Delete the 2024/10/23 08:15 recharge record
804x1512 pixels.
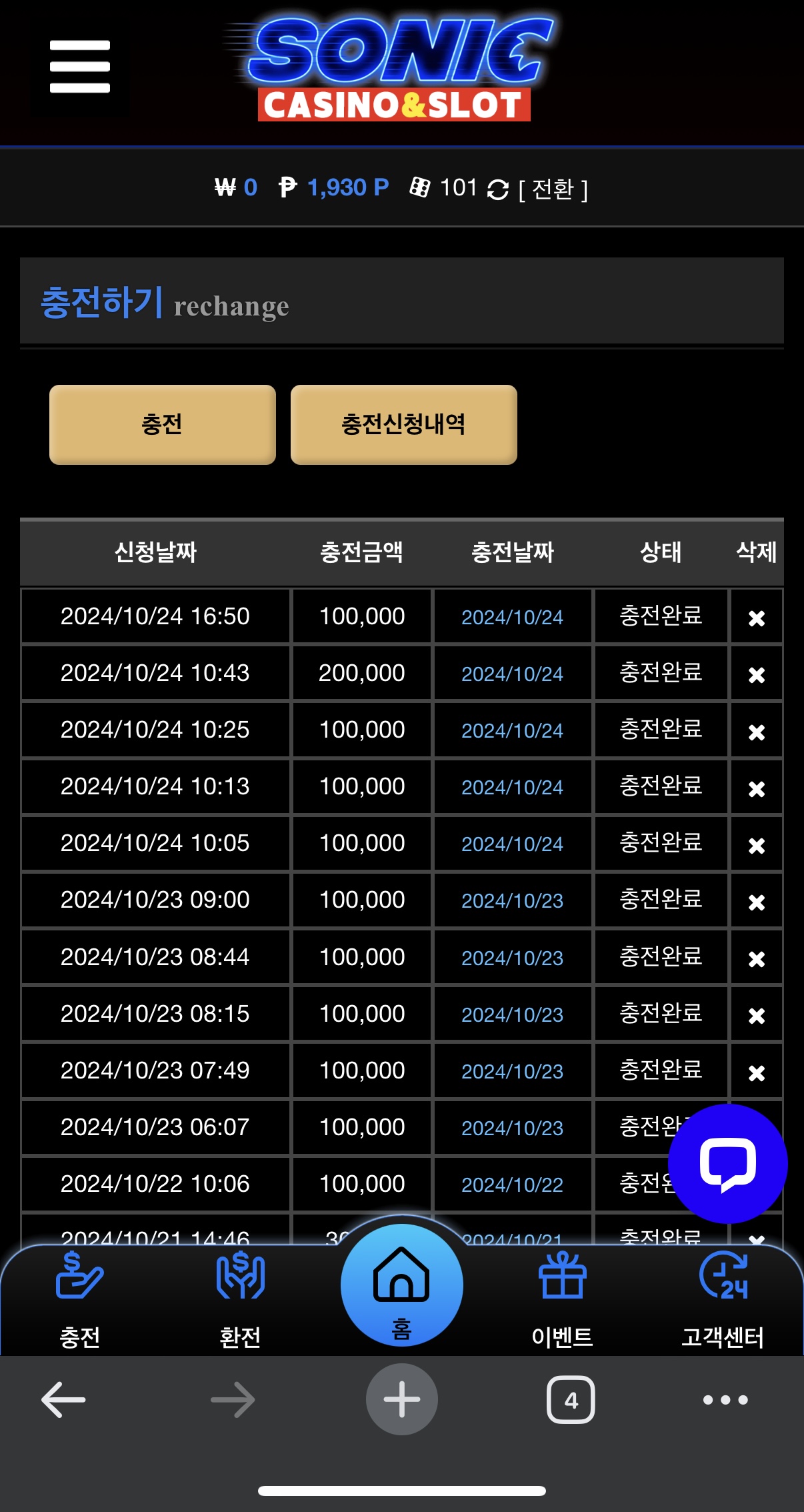tap(757, 1015)
